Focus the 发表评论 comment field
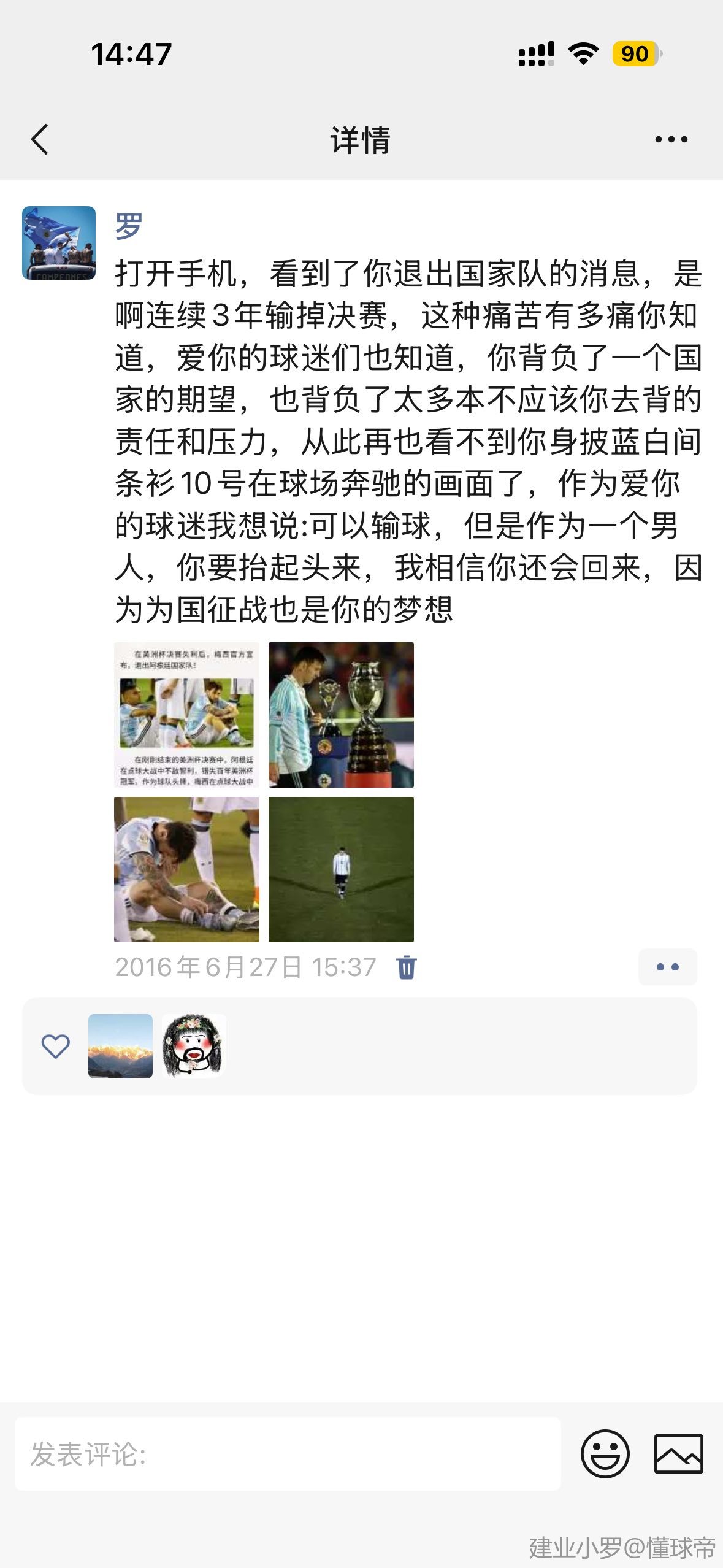 coord(288,1454)
